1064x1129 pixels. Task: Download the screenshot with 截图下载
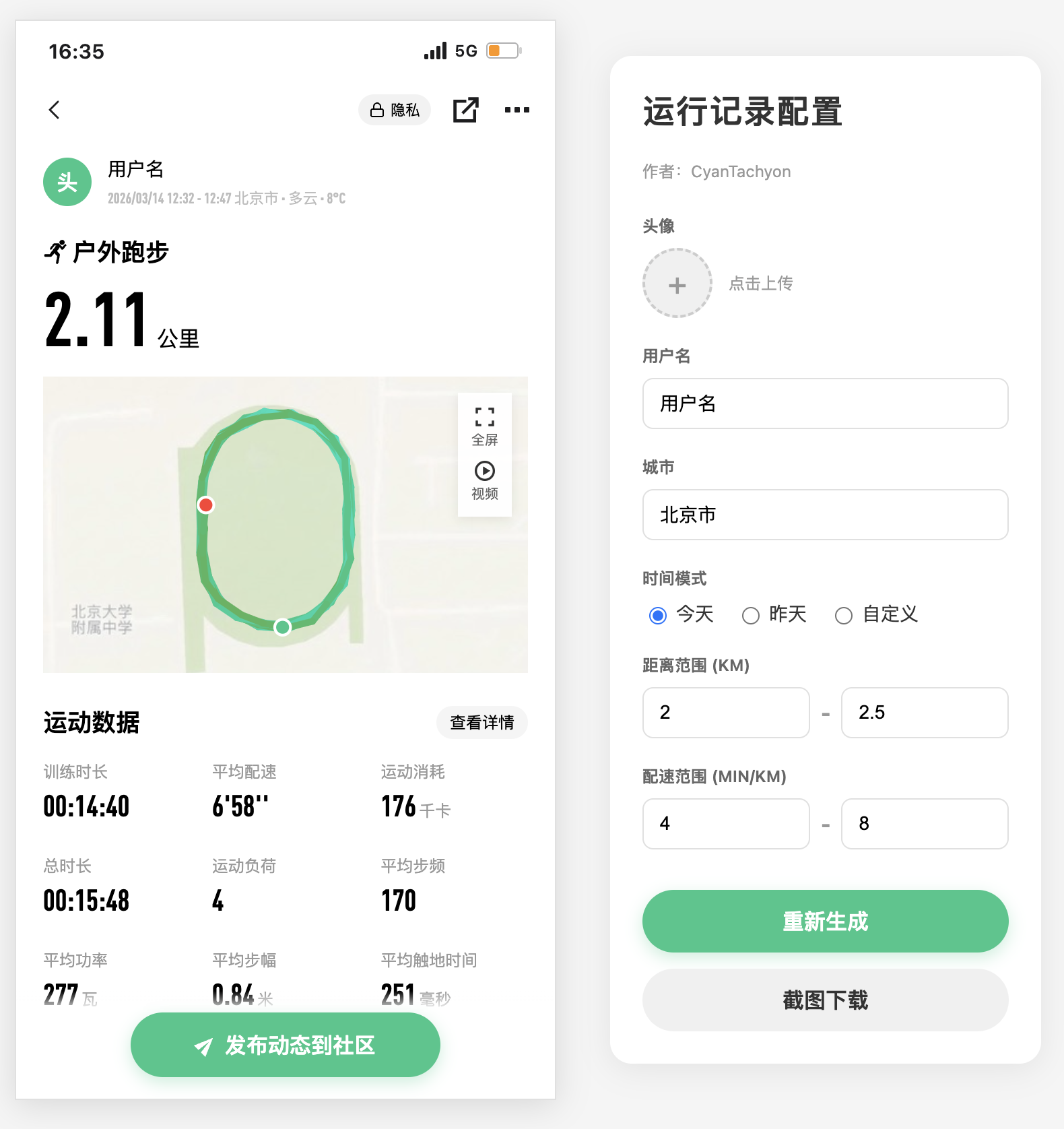[x=825, y=1000]
